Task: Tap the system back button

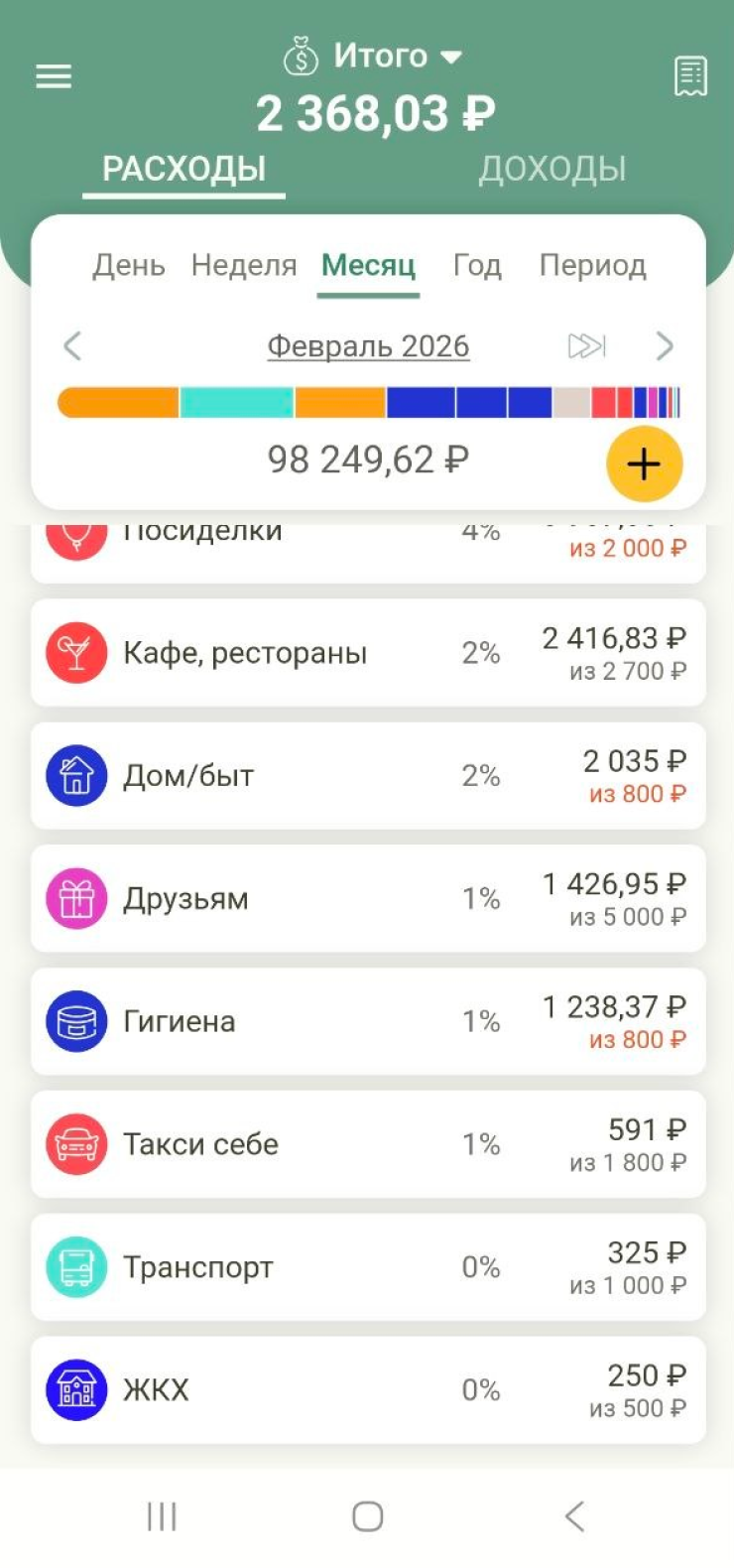Action: (574, 1516)
